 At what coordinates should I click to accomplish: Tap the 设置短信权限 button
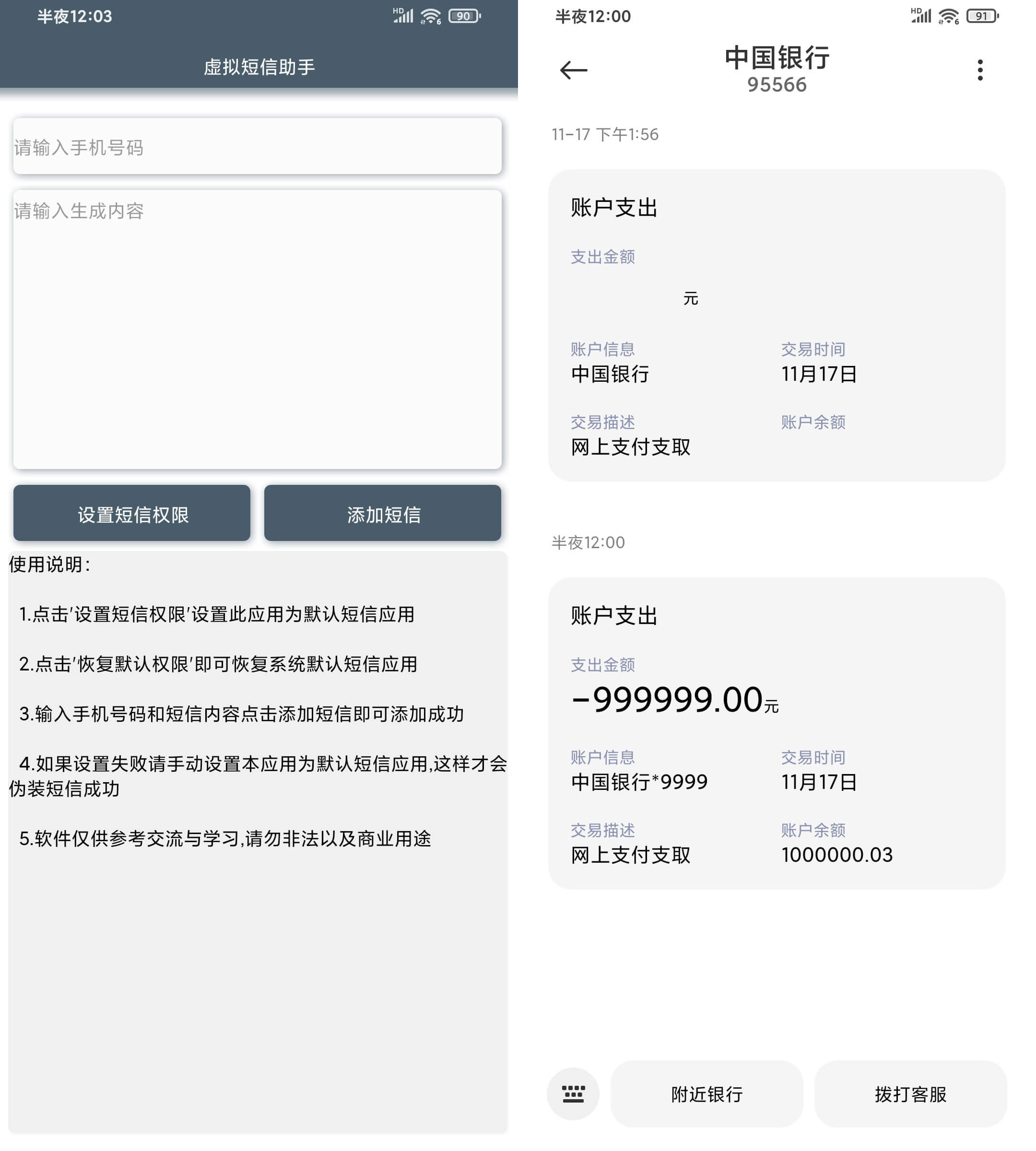tap(132, 514)
